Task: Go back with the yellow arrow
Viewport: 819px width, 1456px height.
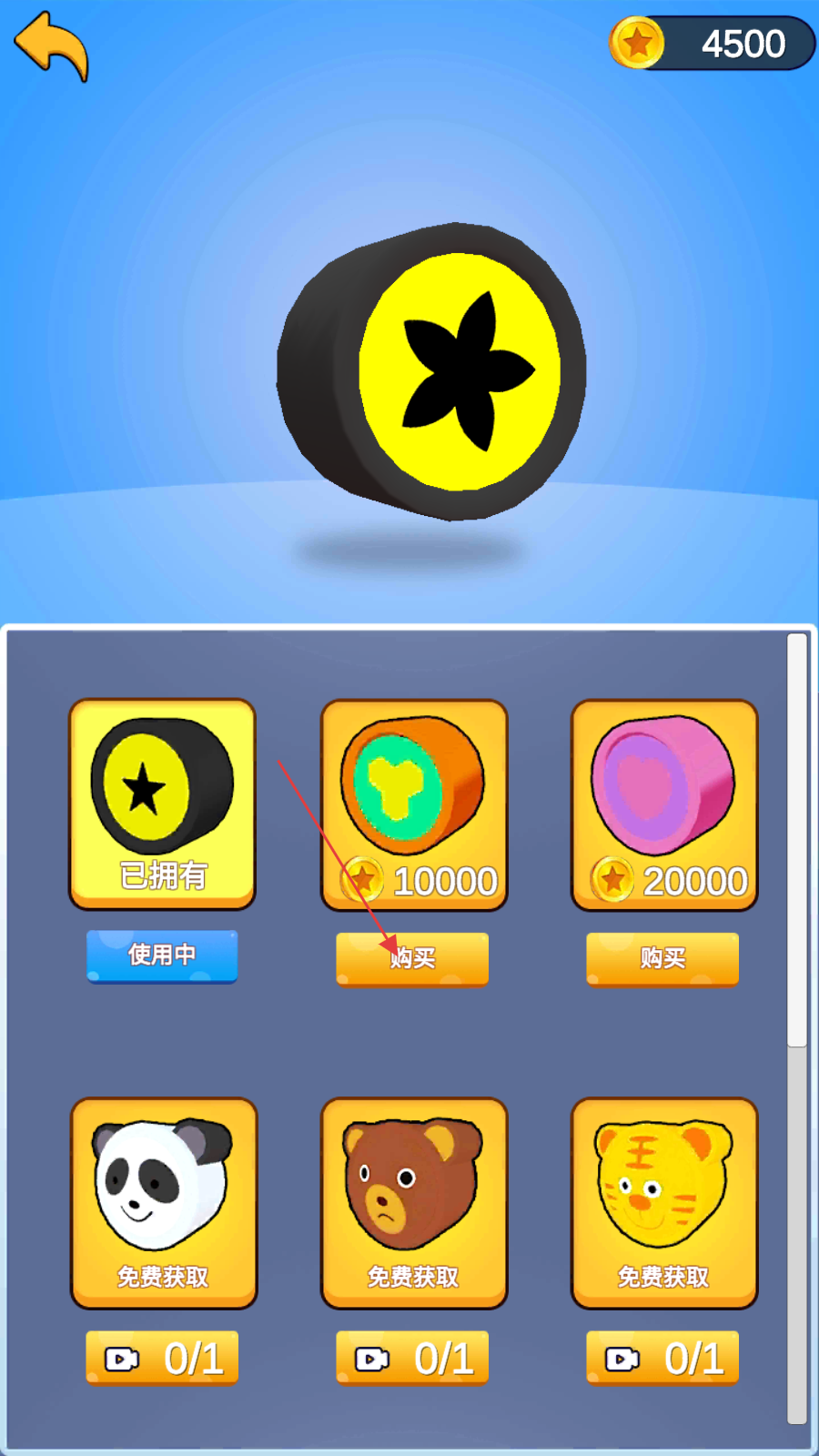Action: coord(52,45)
